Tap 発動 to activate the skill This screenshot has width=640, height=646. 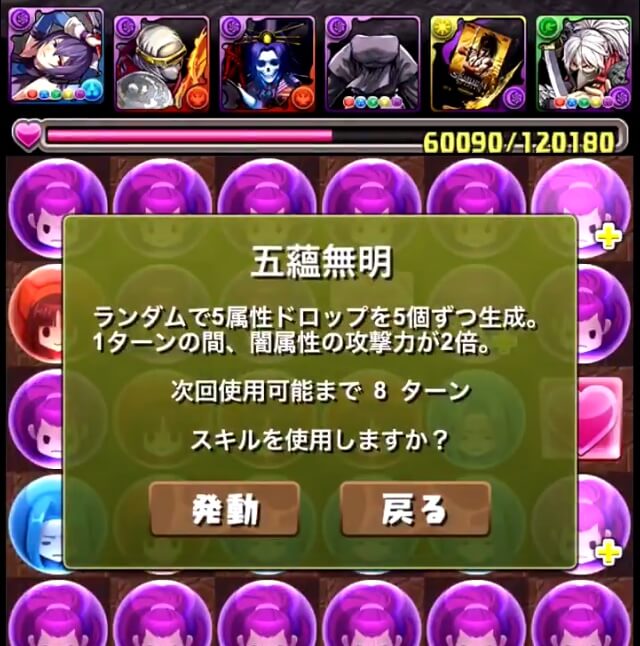(x=225, y=510)
